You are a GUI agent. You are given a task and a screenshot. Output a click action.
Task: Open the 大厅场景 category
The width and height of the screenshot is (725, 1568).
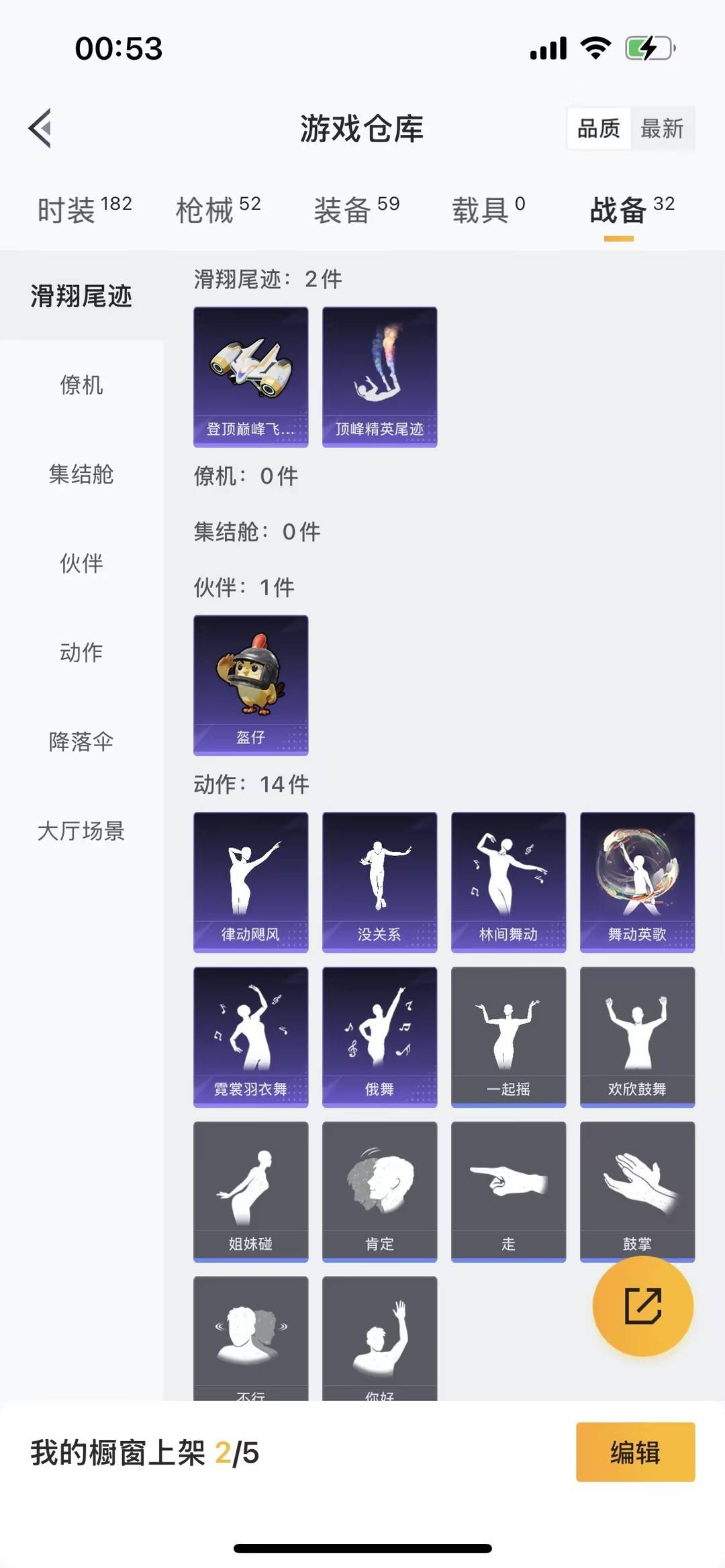(81, 831)
